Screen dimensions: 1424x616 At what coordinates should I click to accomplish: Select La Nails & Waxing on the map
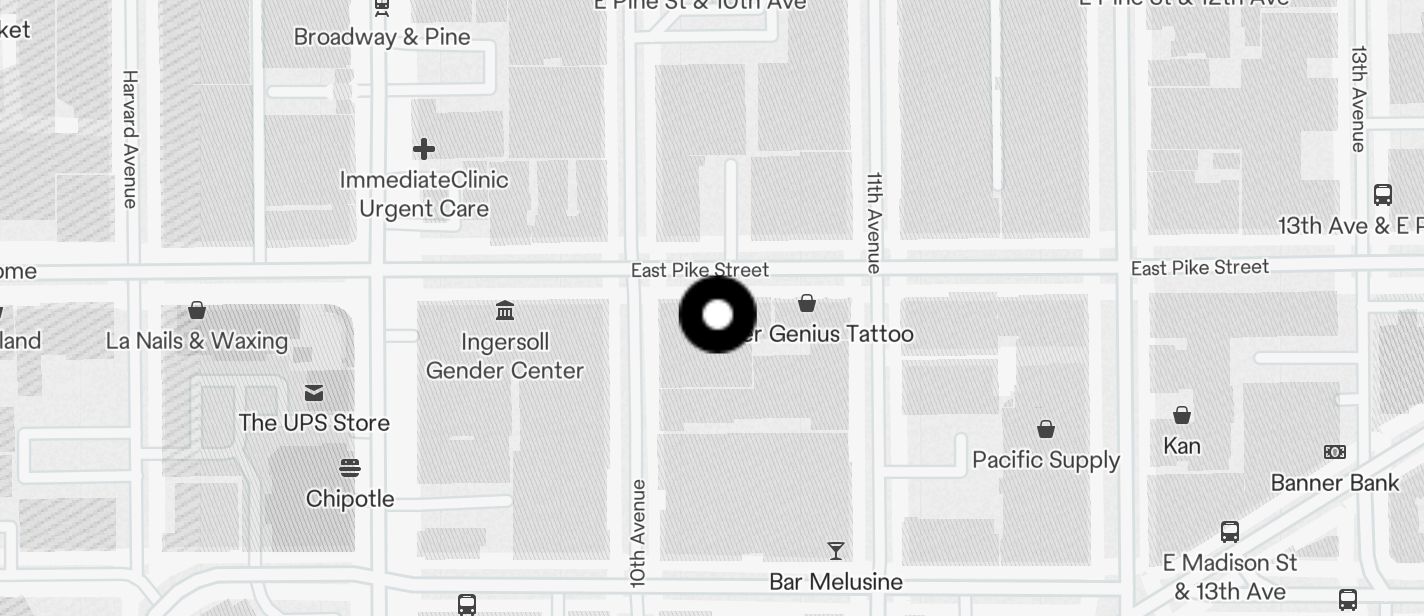click(197, 311)
